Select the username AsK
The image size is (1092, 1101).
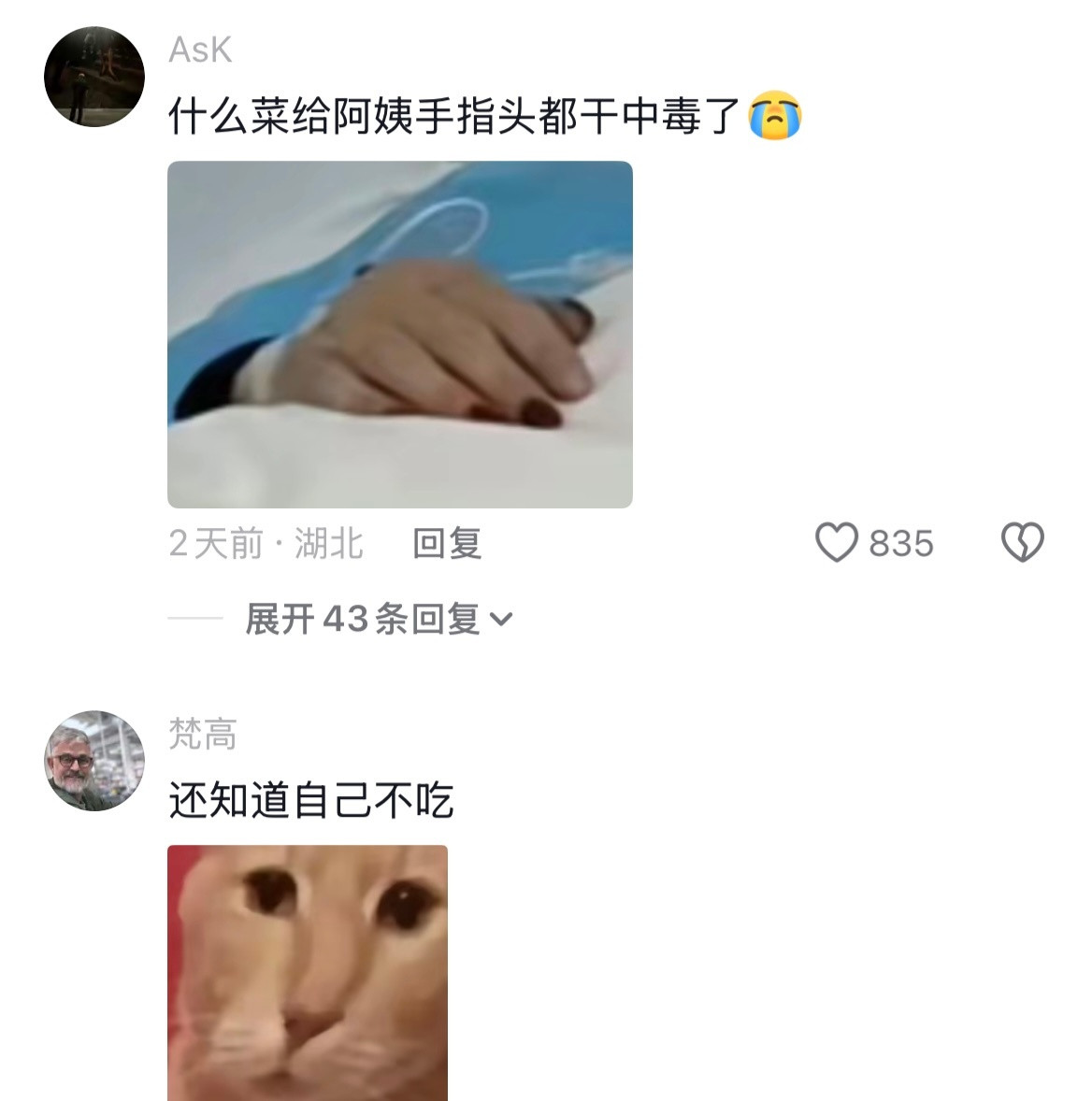point(198,52)
